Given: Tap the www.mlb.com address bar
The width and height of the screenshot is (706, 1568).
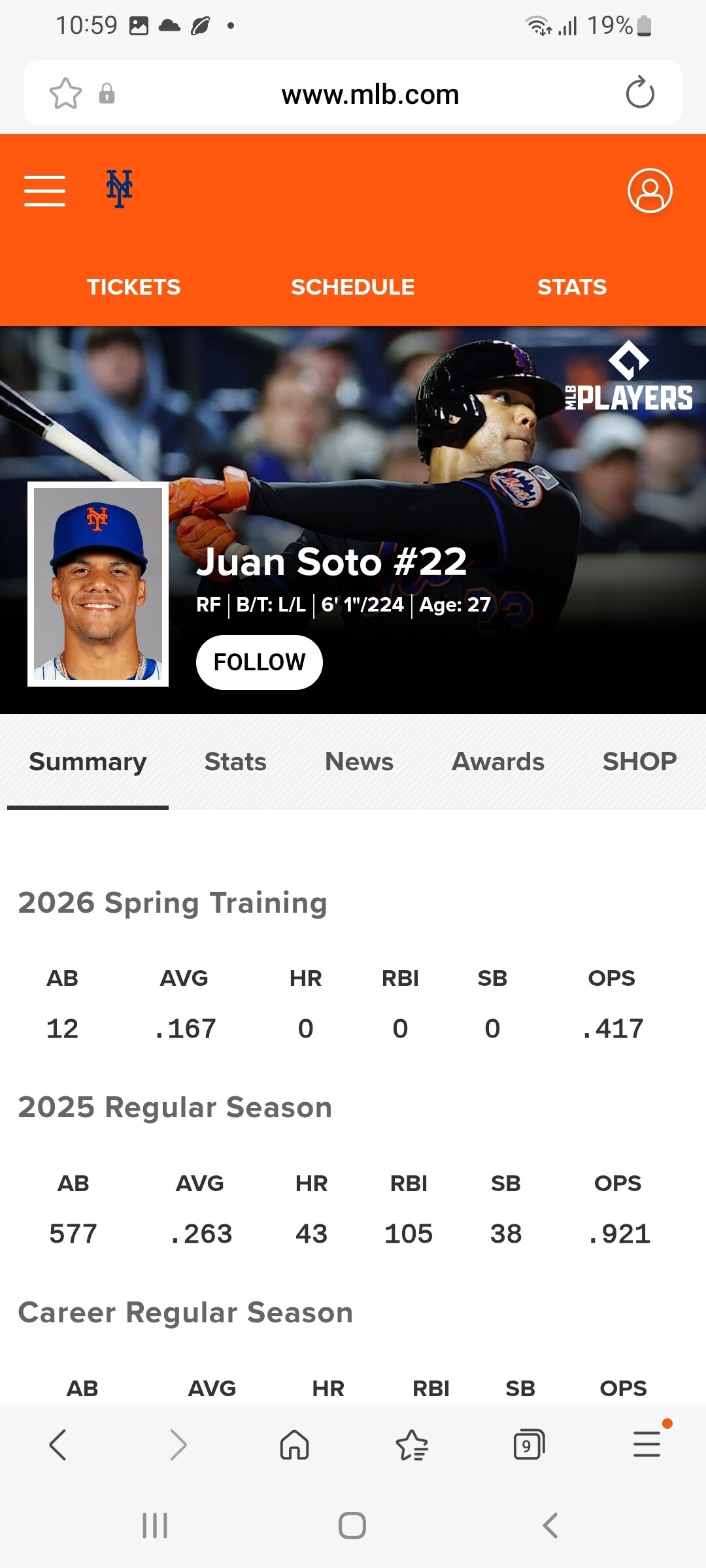Looking at the screenshot, I should pos(370,95).
